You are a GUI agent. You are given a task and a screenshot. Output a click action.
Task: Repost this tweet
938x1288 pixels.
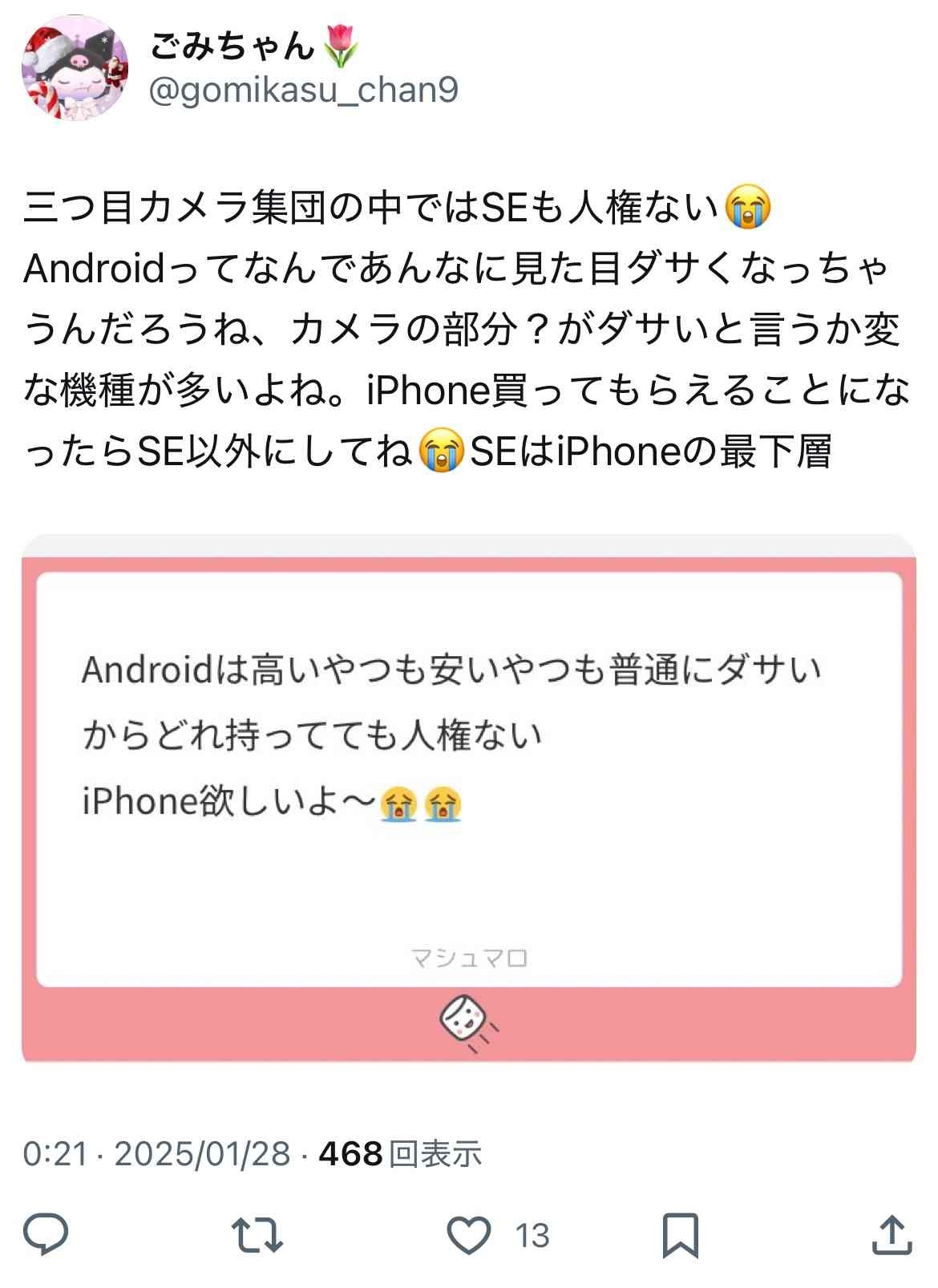(x=257, y=1234)
